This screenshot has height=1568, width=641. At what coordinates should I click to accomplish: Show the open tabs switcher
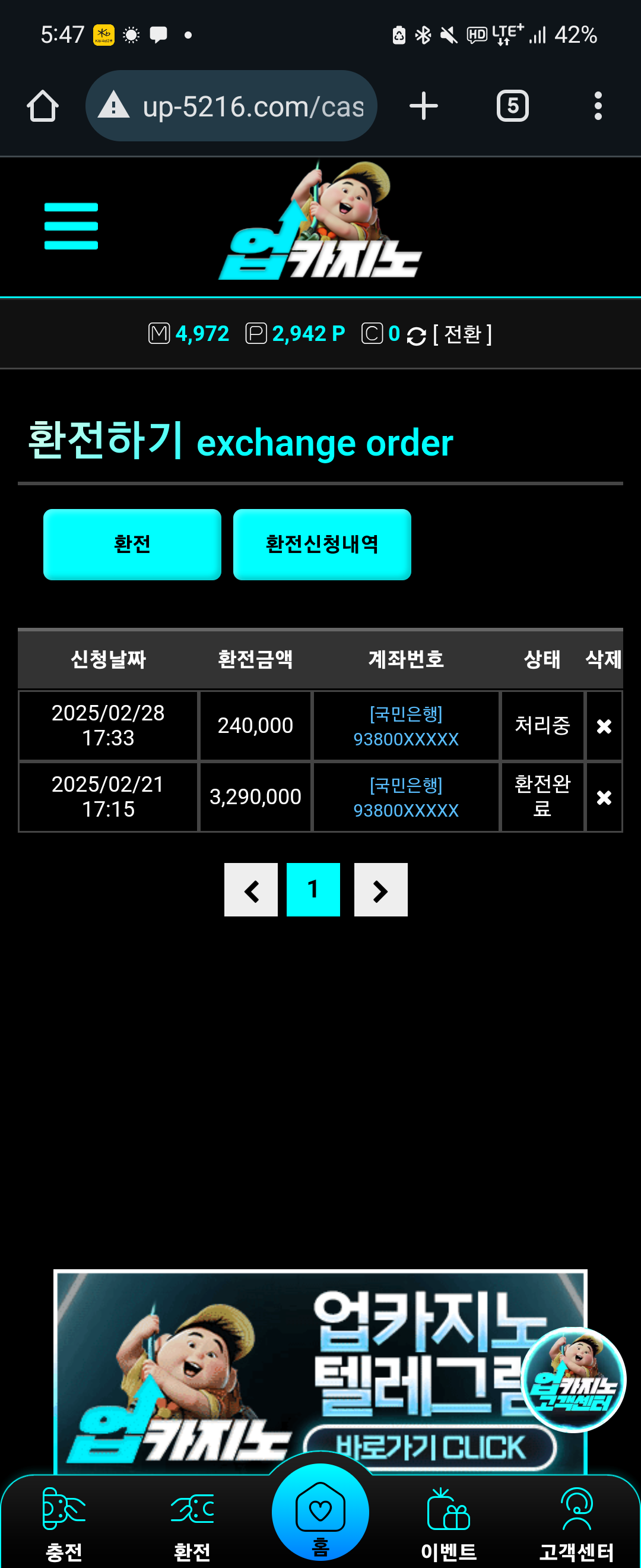(x=512, y=106)
